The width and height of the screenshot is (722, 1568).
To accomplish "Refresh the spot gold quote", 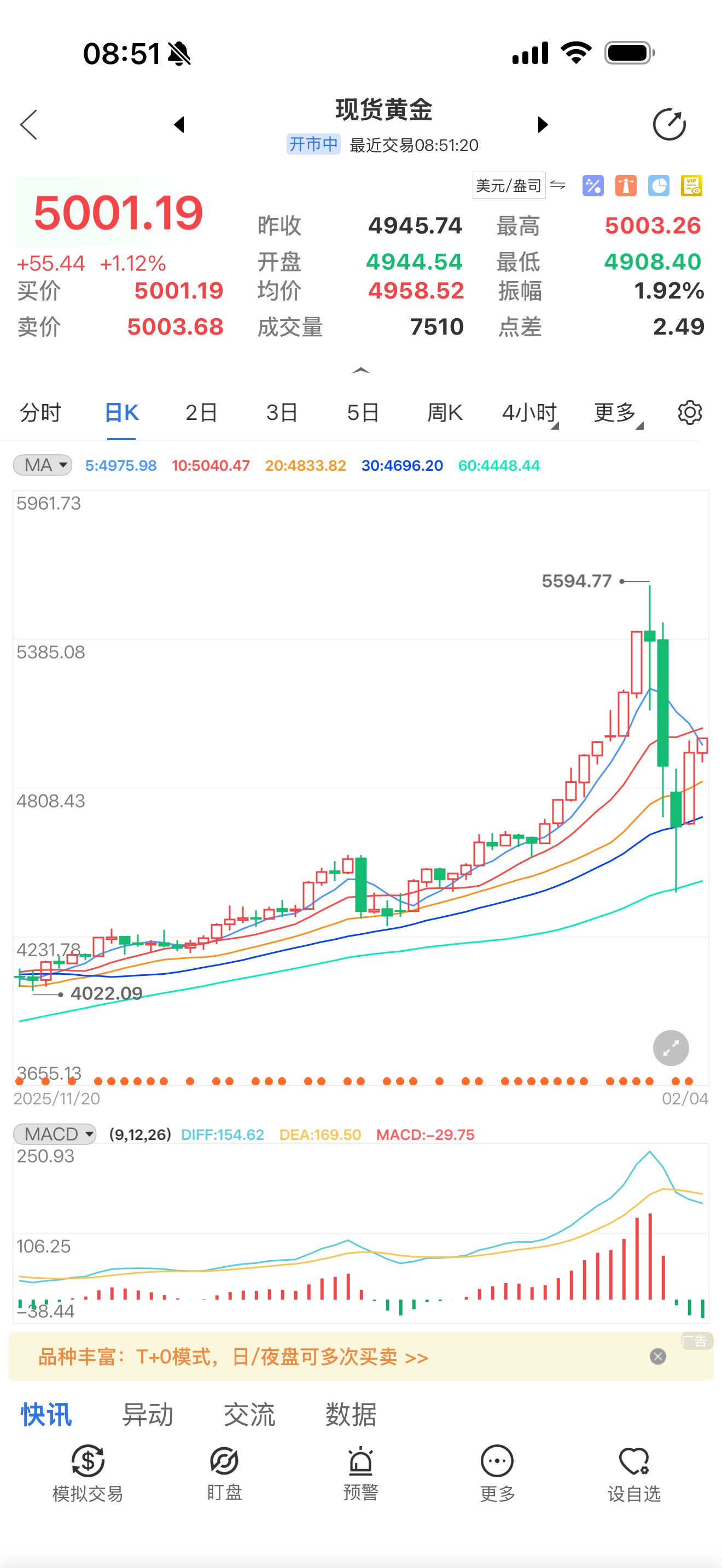I will tap(669, 125).
